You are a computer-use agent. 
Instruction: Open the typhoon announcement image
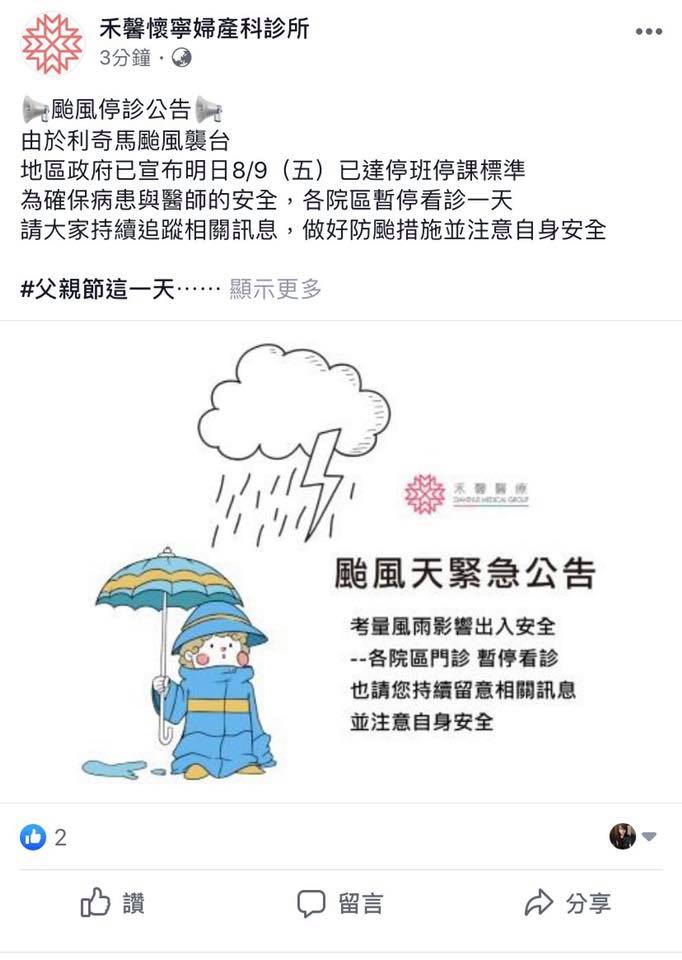pos(341,560)
